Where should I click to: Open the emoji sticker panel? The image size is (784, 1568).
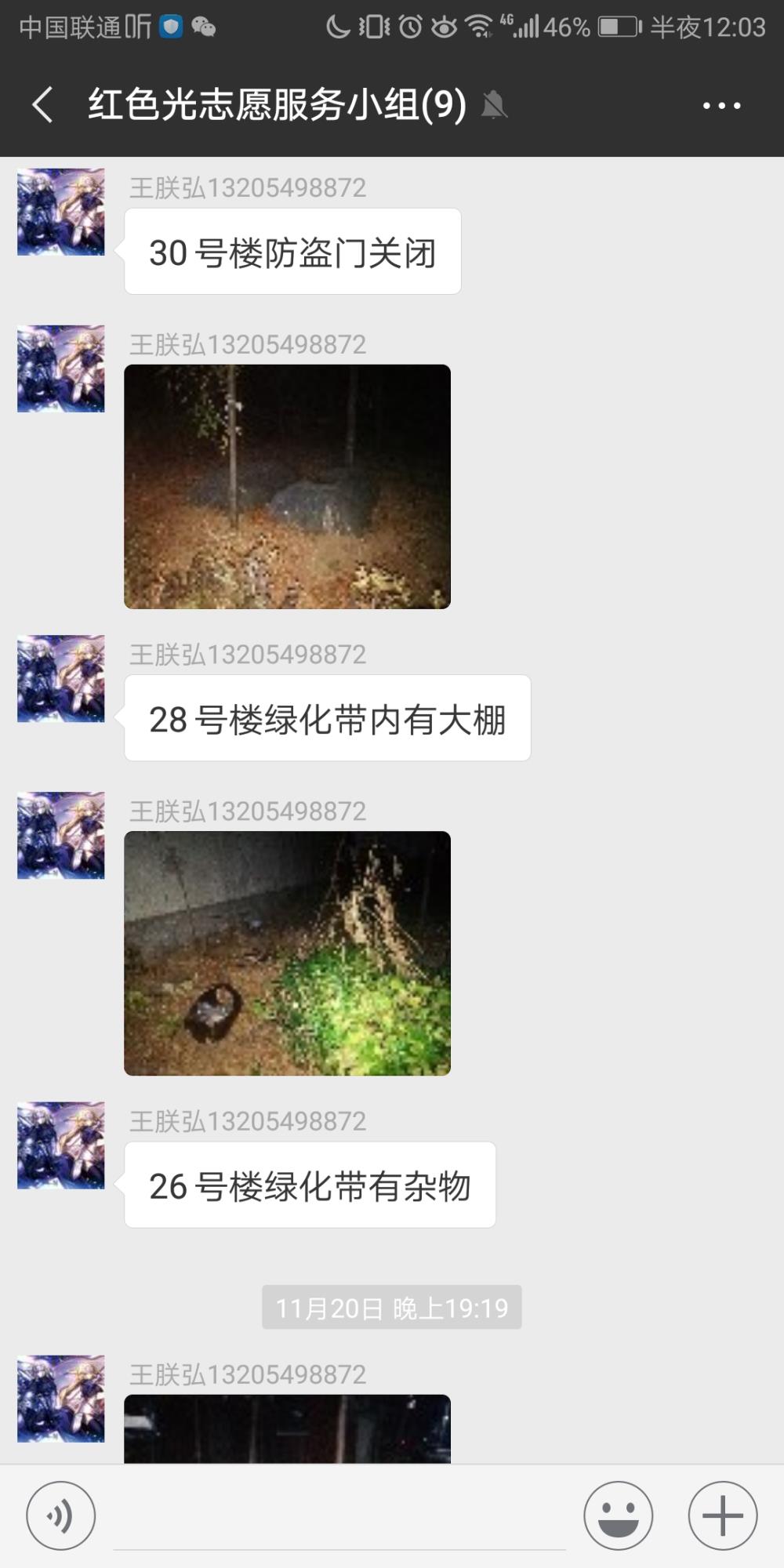[618, 1515]
